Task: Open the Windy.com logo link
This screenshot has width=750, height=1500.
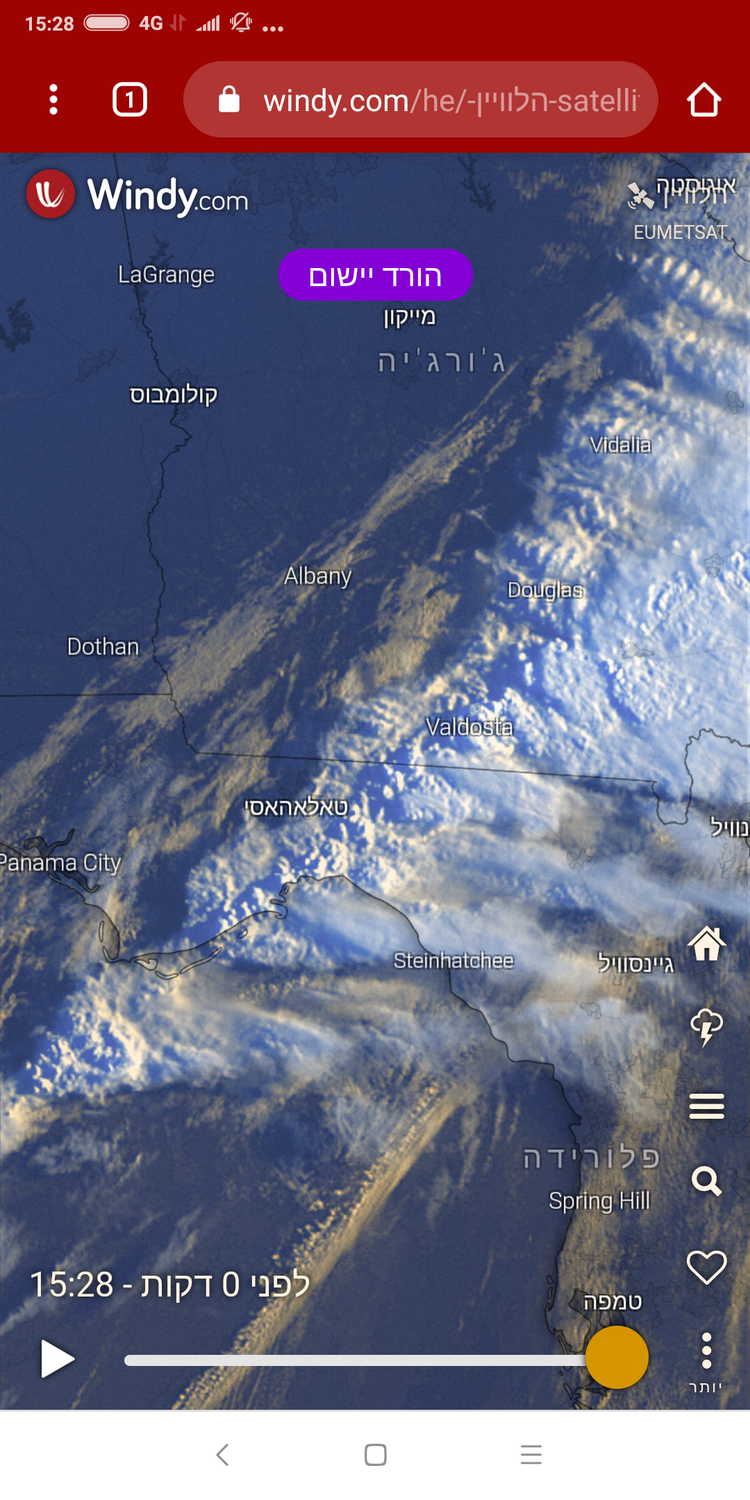Action: (138, 194)
